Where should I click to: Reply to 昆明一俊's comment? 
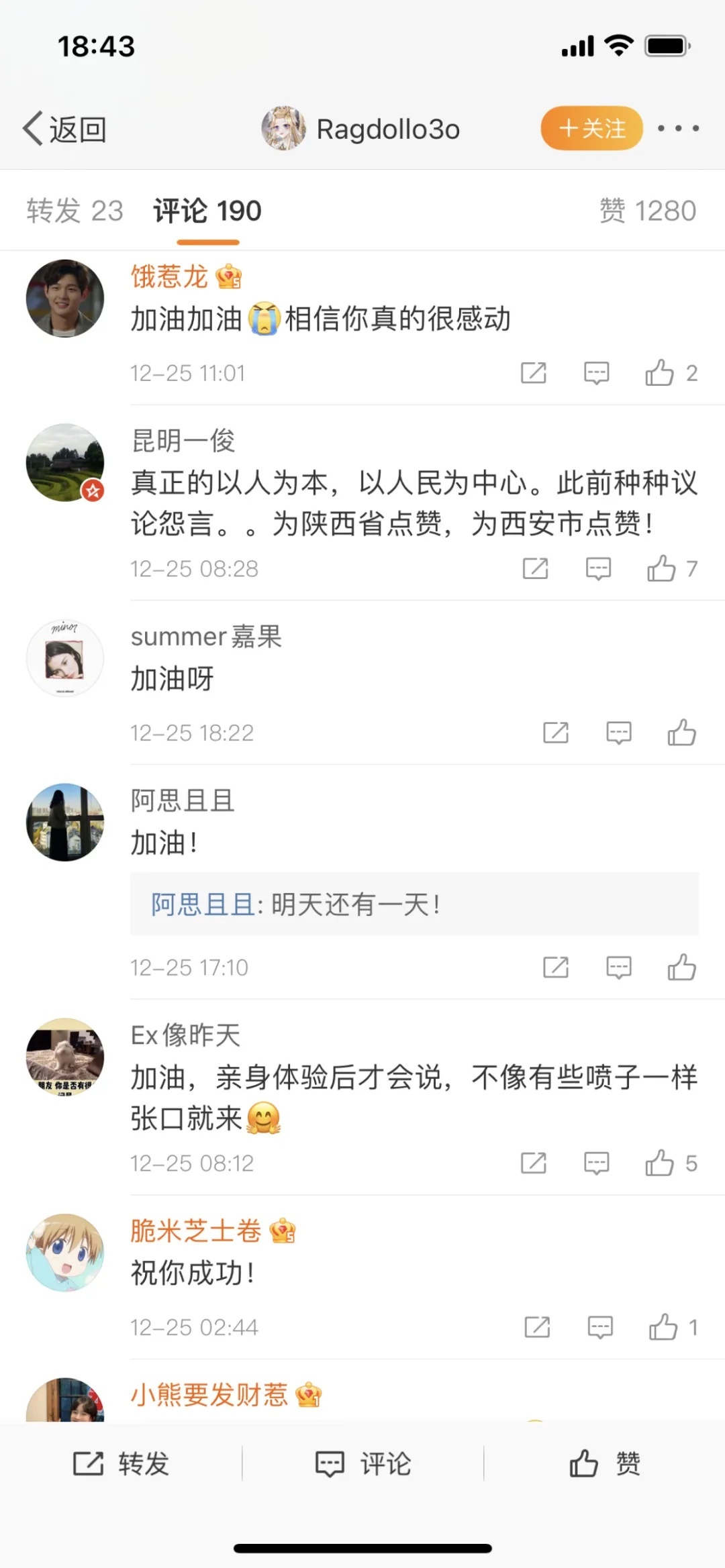[x=598, y=569]
